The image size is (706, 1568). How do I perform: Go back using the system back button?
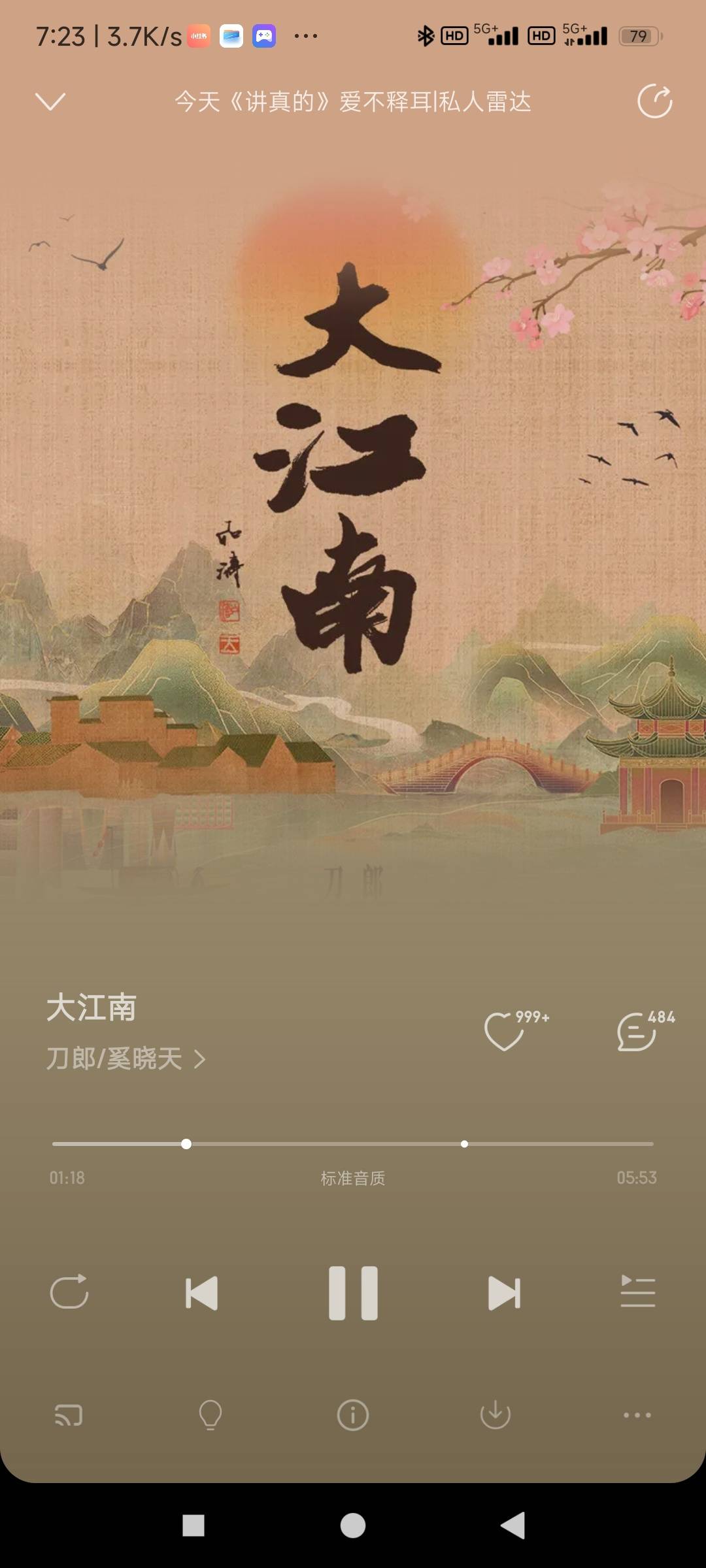coord(513,1526)
